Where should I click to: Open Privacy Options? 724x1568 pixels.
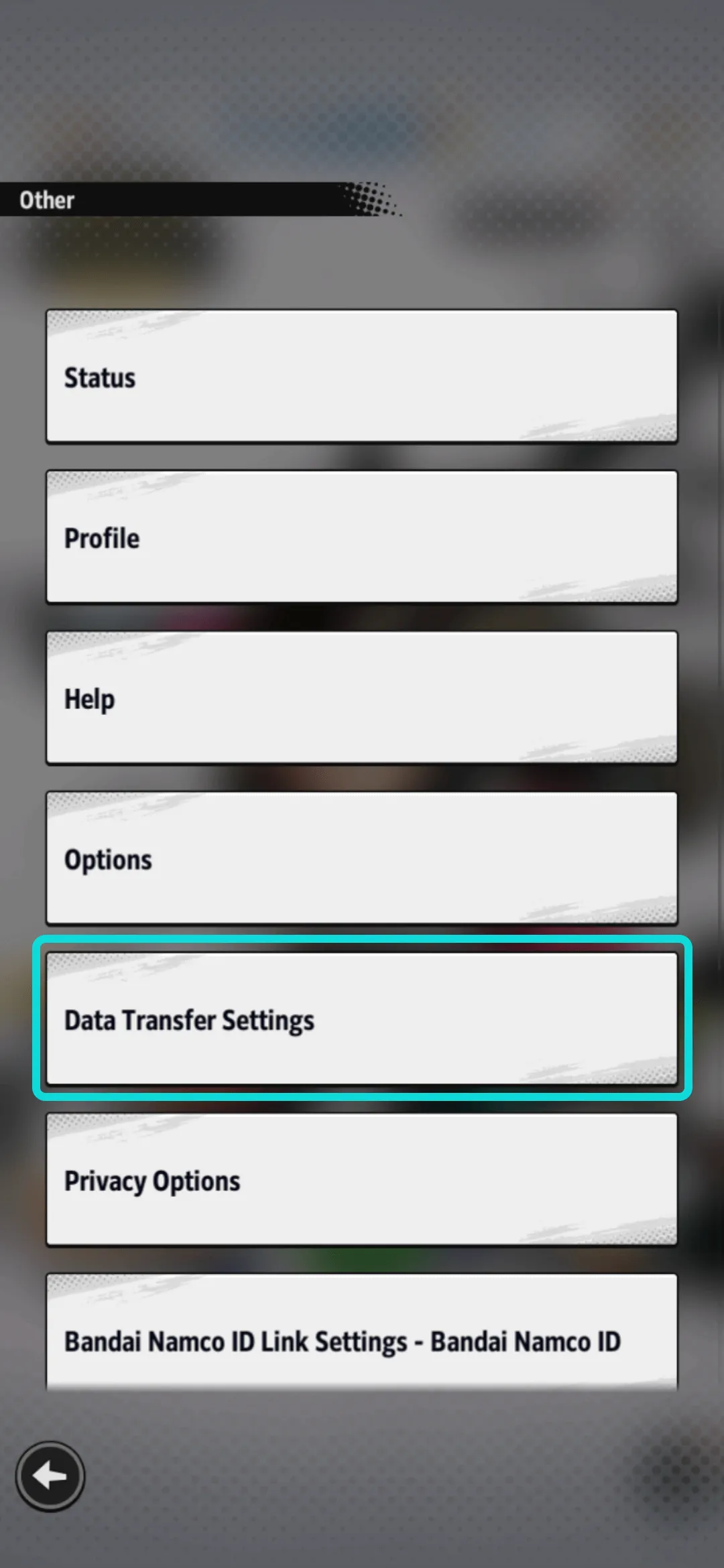(x=362, y=1180)
